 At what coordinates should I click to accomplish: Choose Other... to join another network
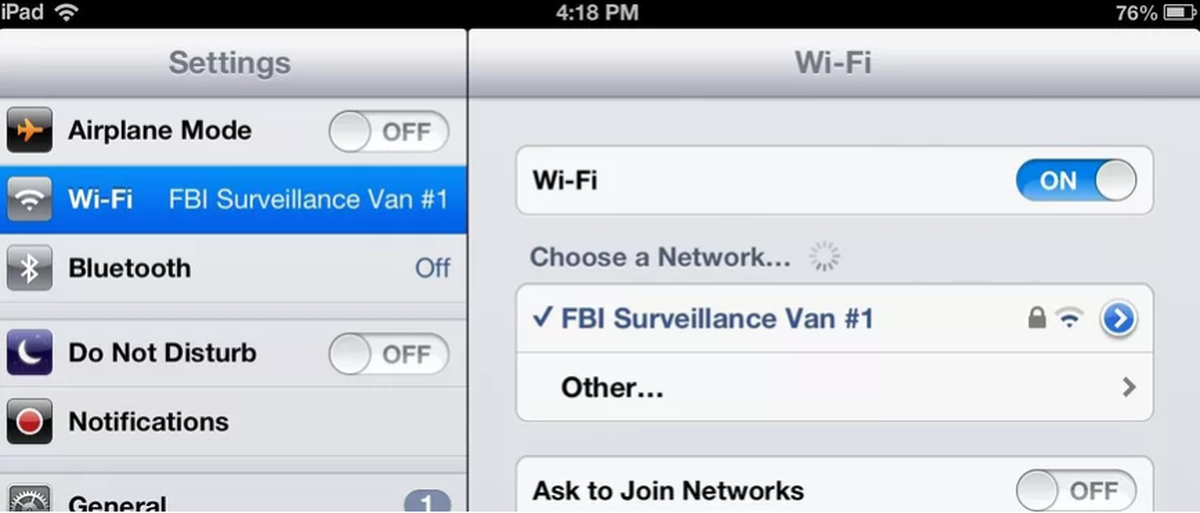tap(833, 387)
